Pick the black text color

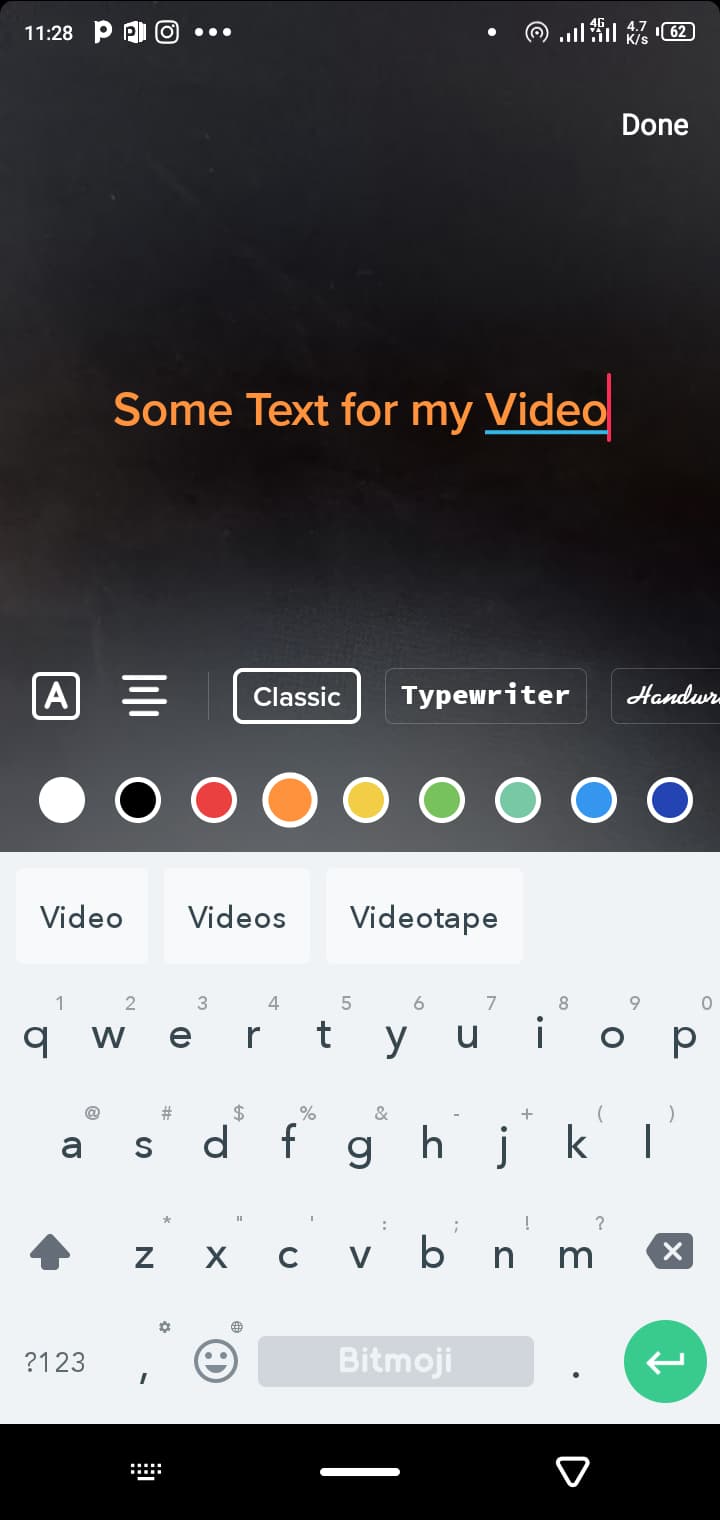(138, 800)
